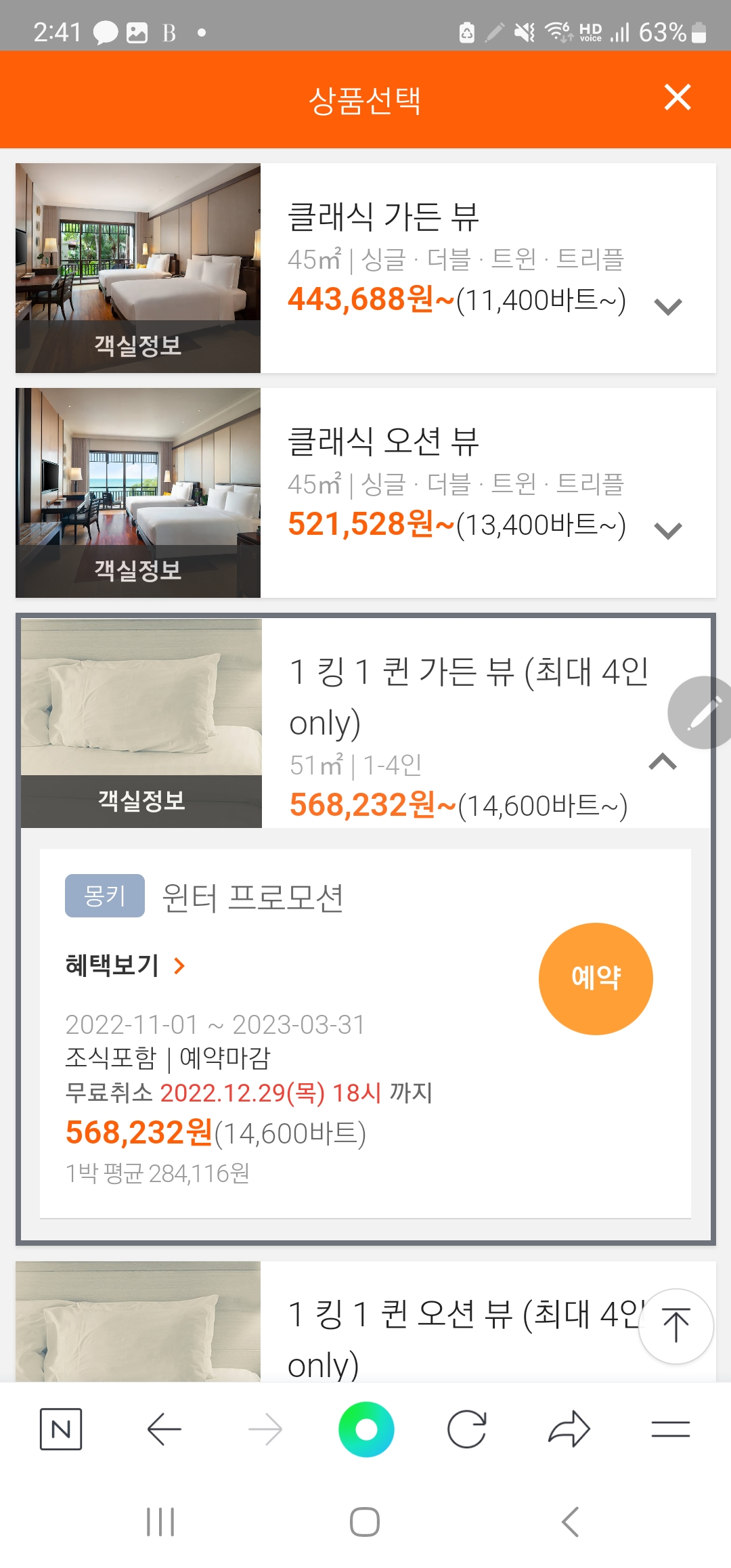731x1568 pixels.
Task: Open the Naver N home button
Action: click(61, 1429)
